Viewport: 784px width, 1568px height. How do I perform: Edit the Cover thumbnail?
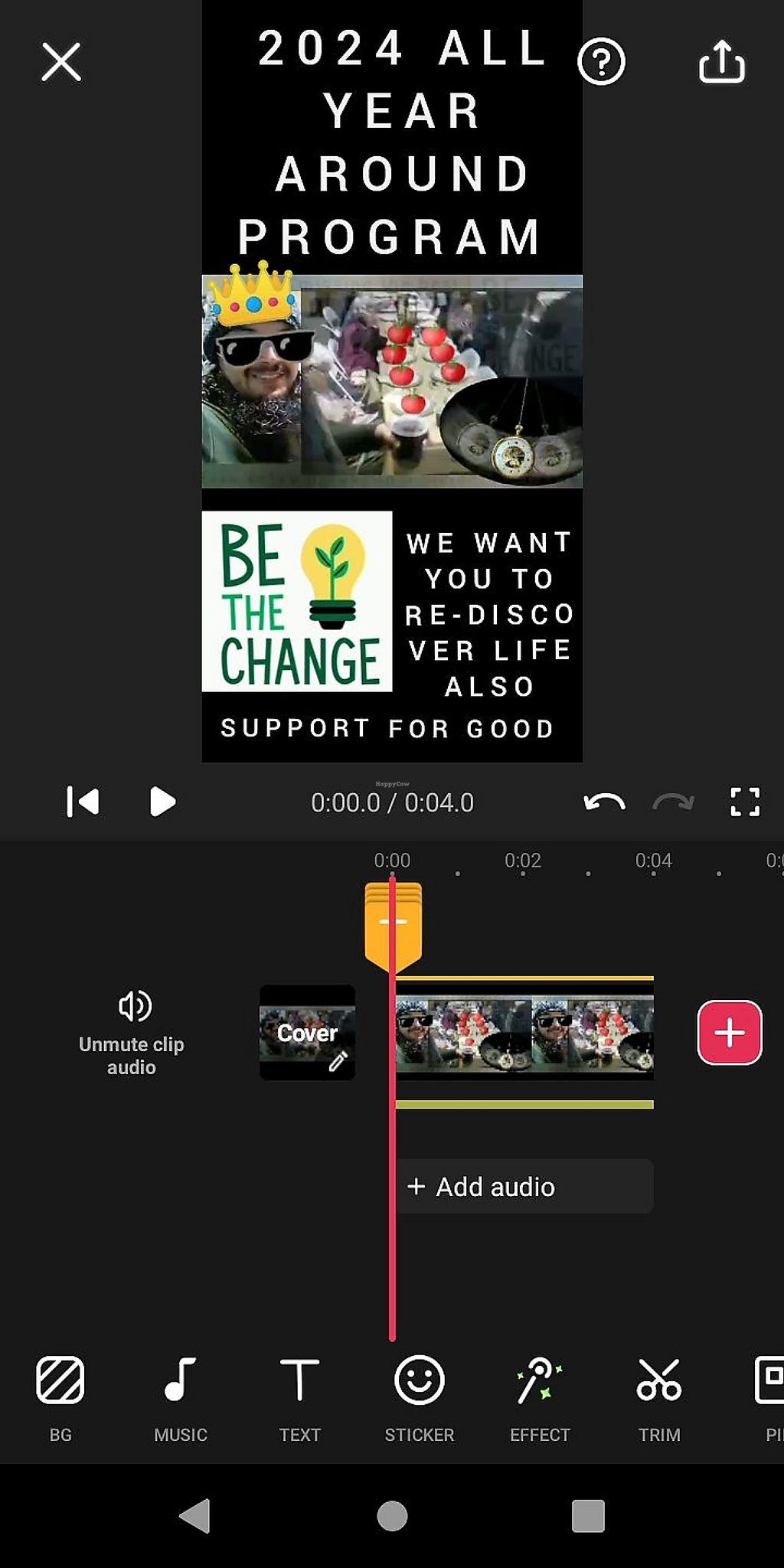[x=307, y=1032]
